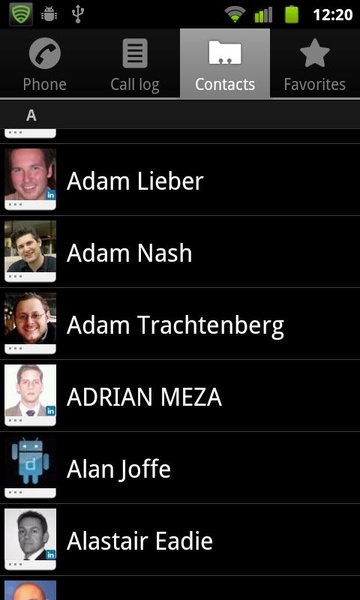Select Alan Joffe from the list
Viewport: 360px width, 600px height.
tap(180, 468)
